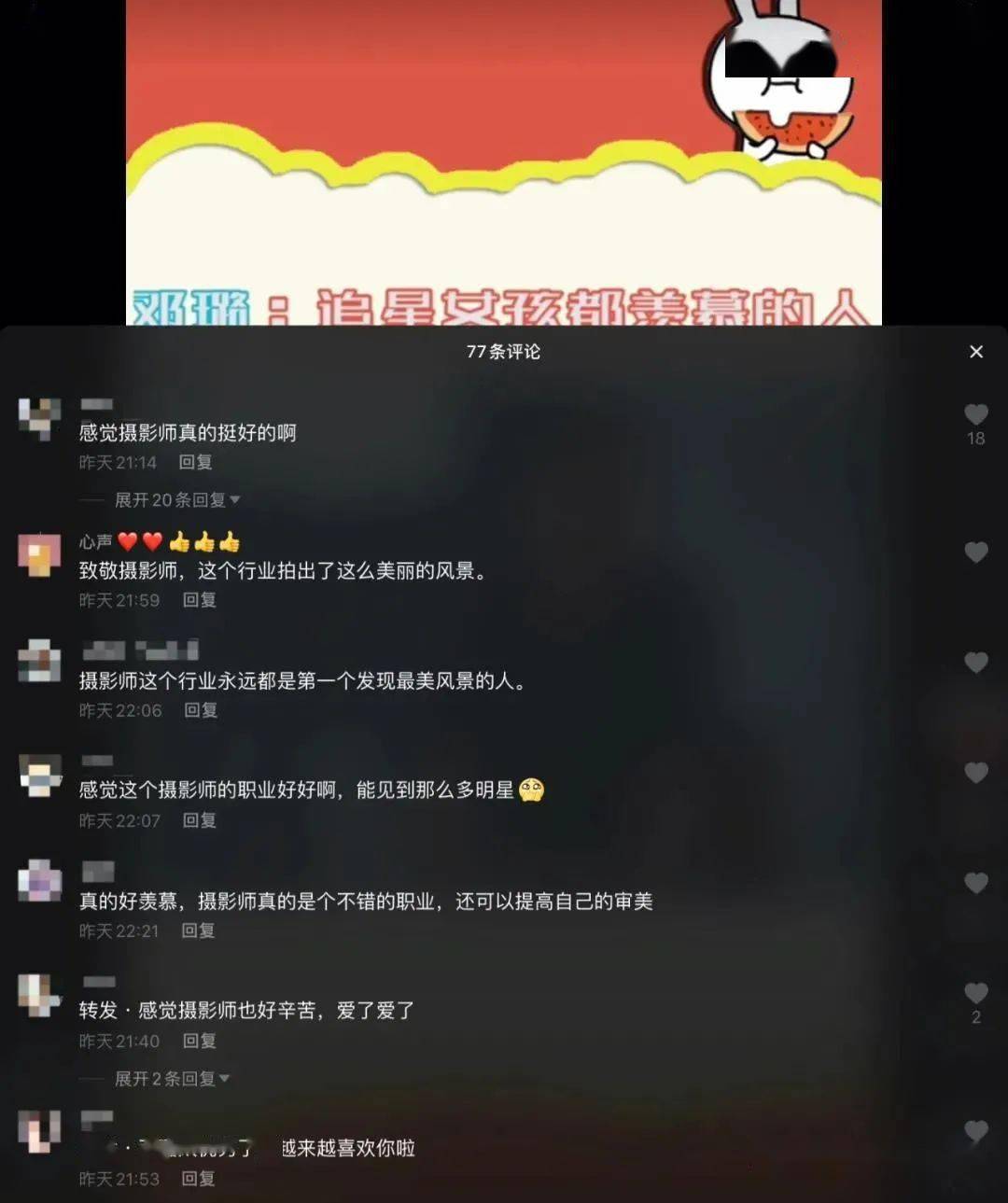Close the comments panel

(976, 352)
